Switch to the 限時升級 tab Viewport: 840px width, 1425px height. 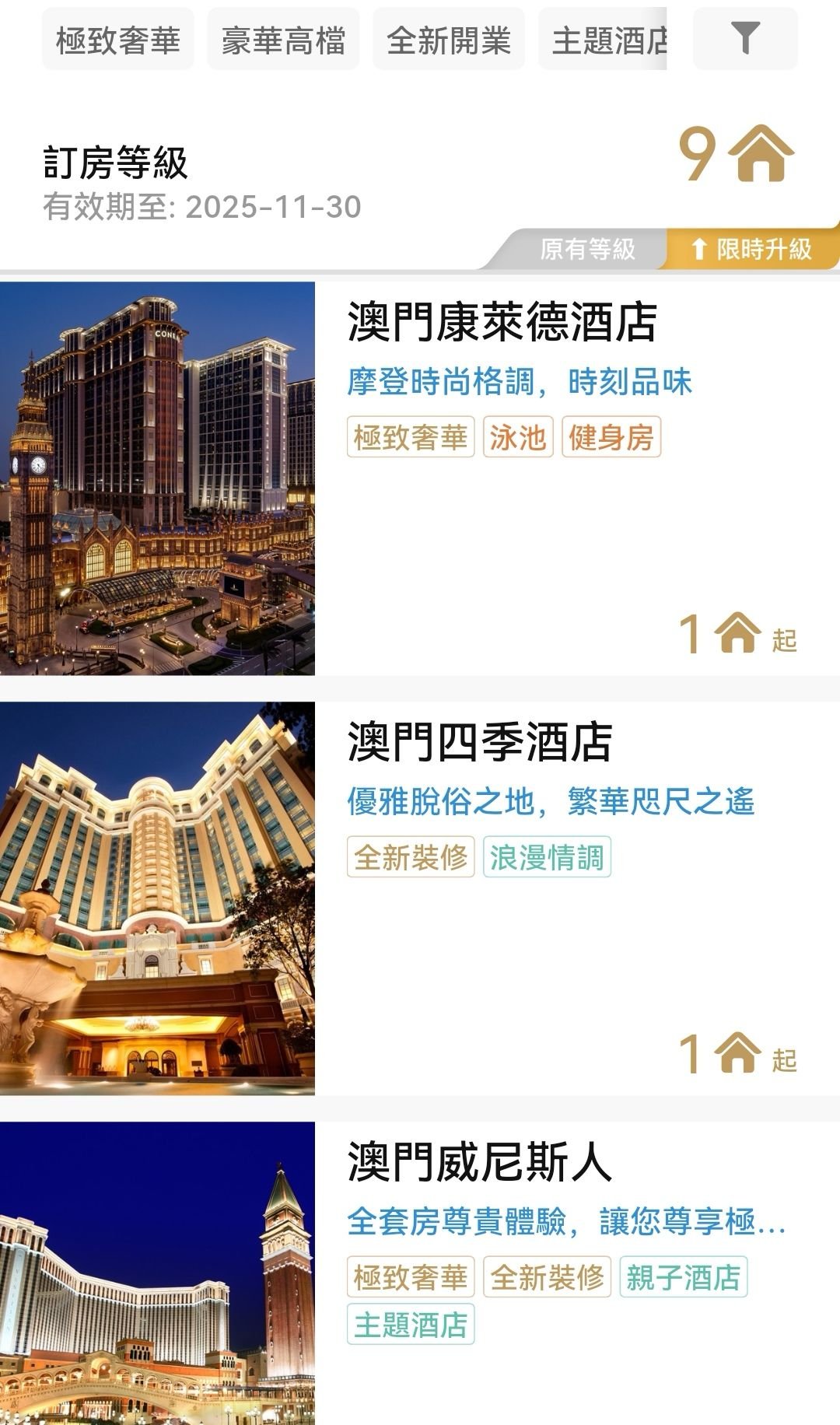coord(751,249)
